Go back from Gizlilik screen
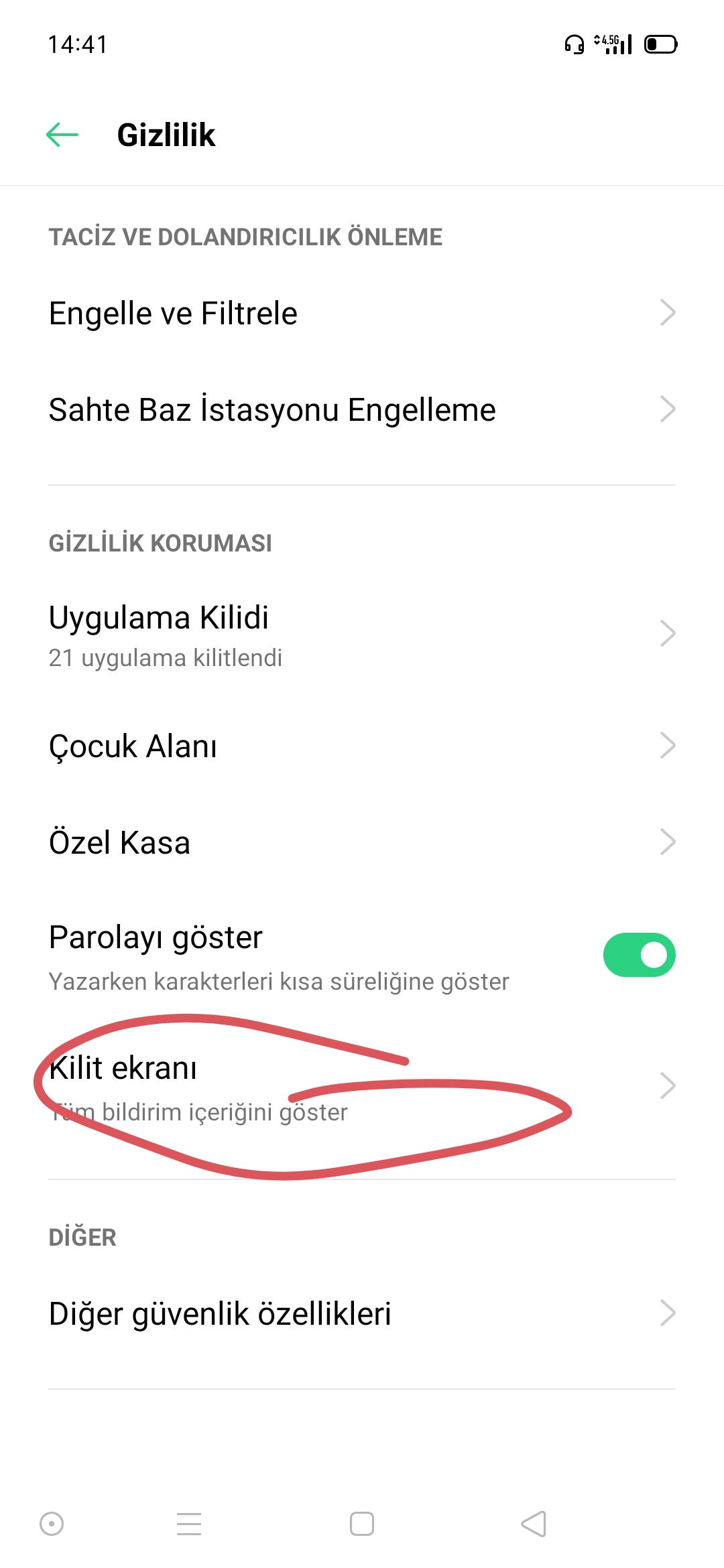This screenshot has width=724, height=1568. pos(62,135)
